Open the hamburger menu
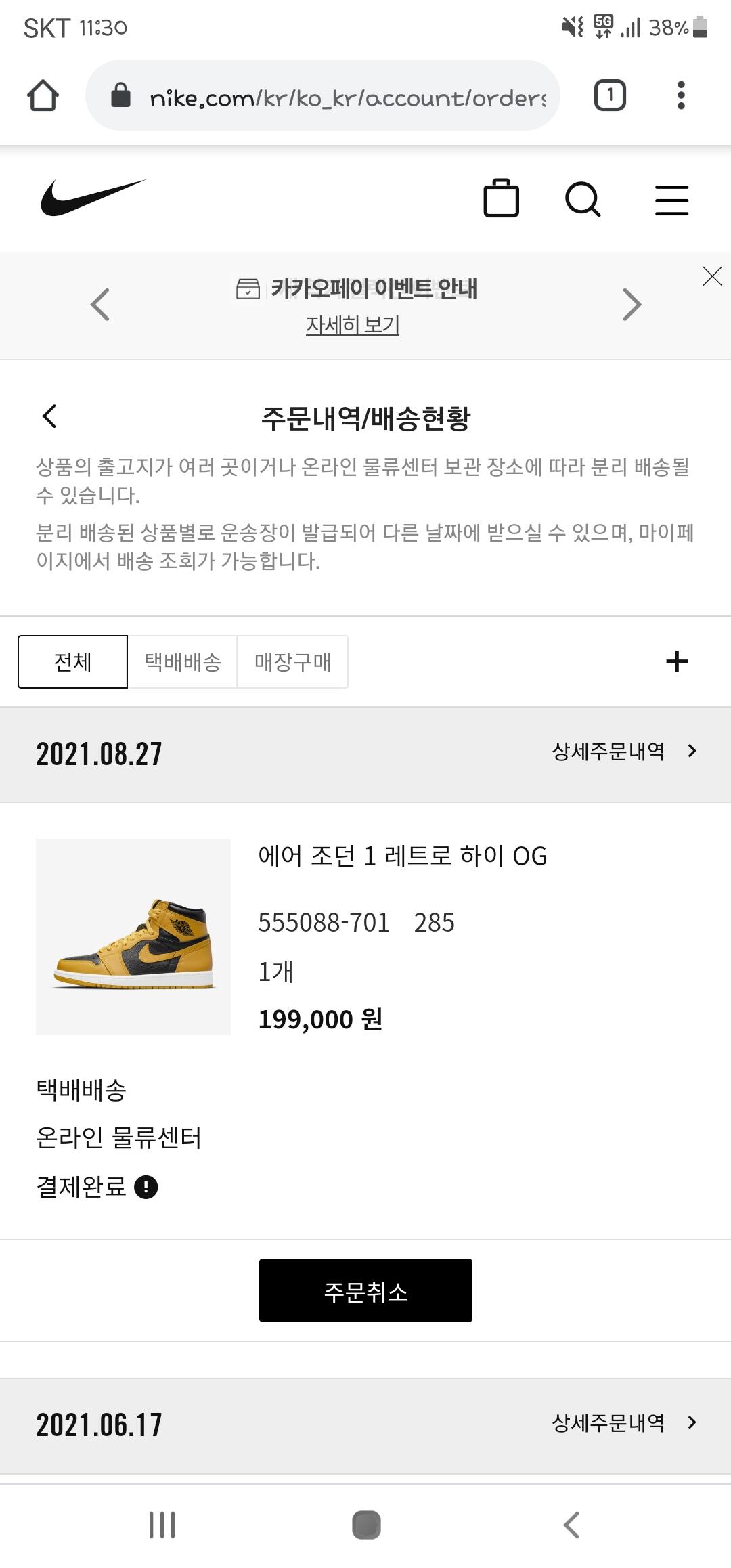Viewport: 731px width, 1568px height. (672, 200)
